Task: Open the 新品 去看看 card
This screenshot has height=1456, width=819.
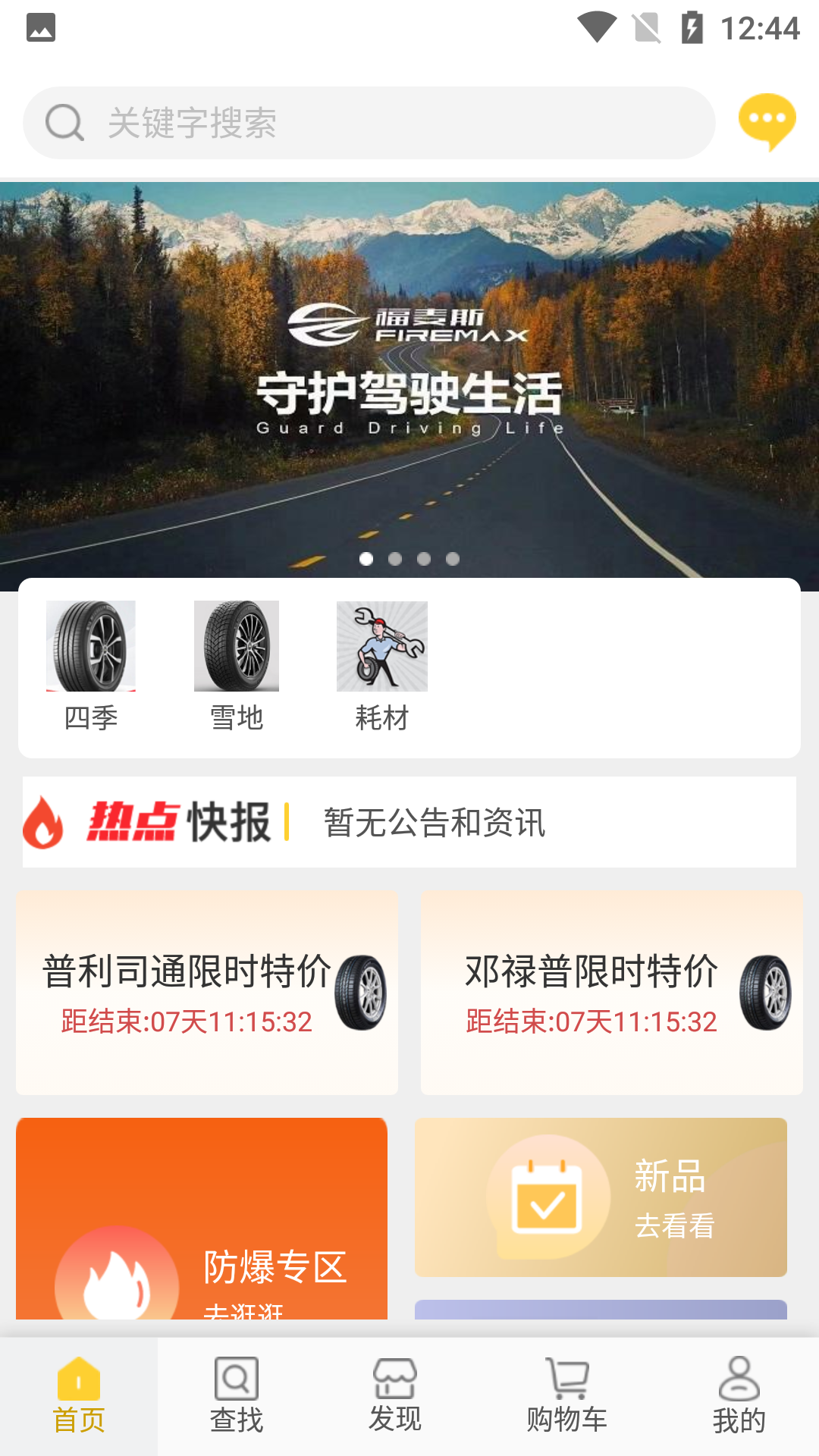Action: (601, 1197)
